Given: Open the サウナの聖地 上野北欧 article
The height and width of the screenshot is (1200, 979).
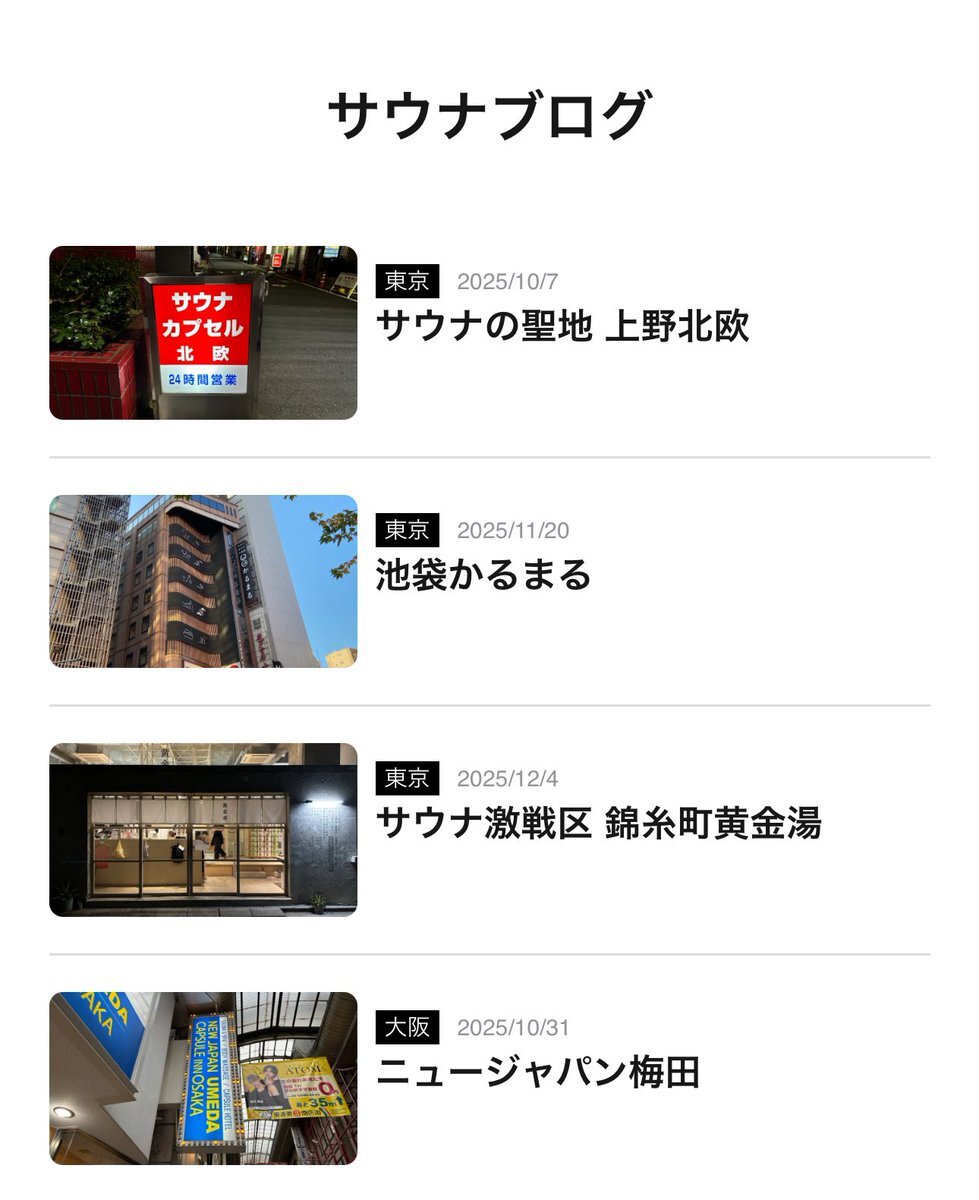Looking at the screenshot, I should pos(562,326).
